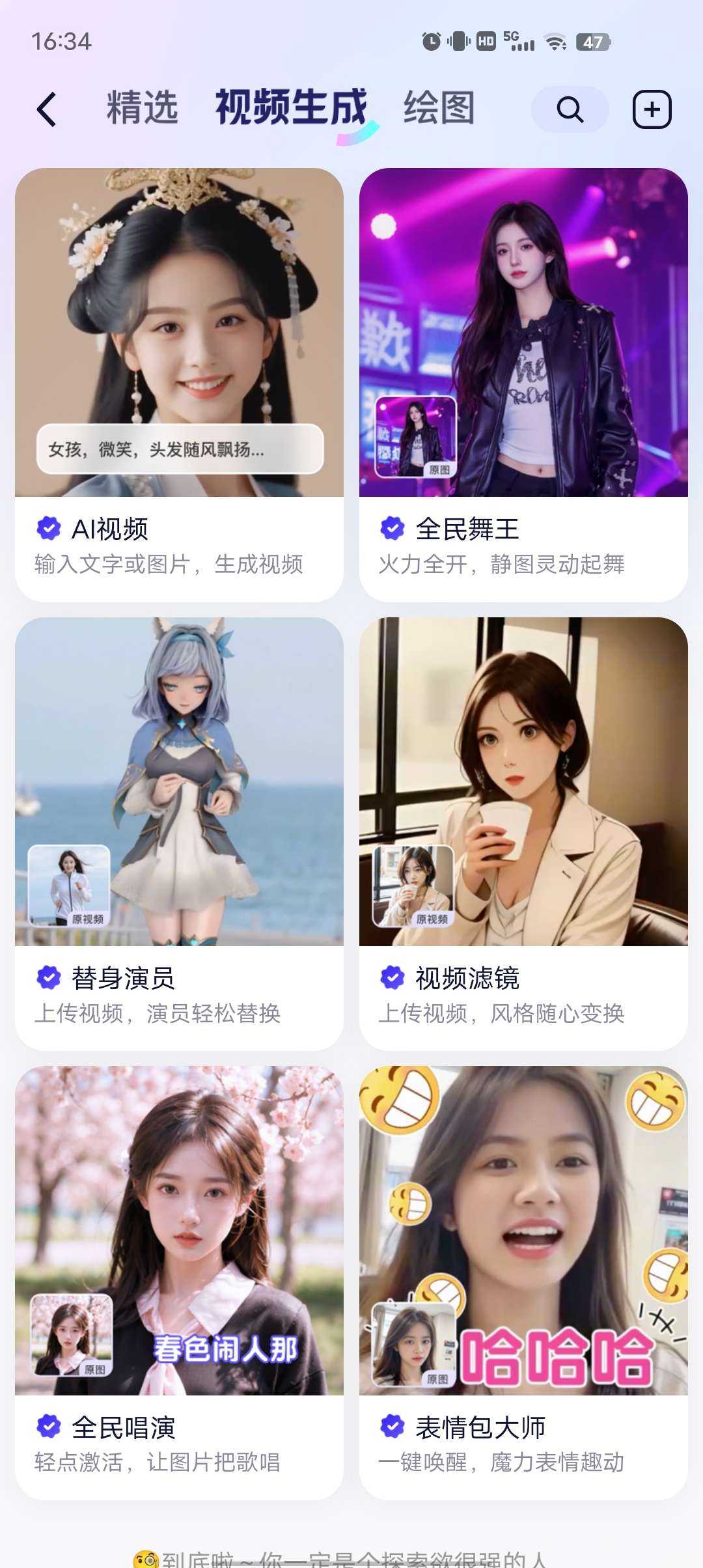
Task: Select the 视频生成 tab
Action: click(x=291, y=107)
